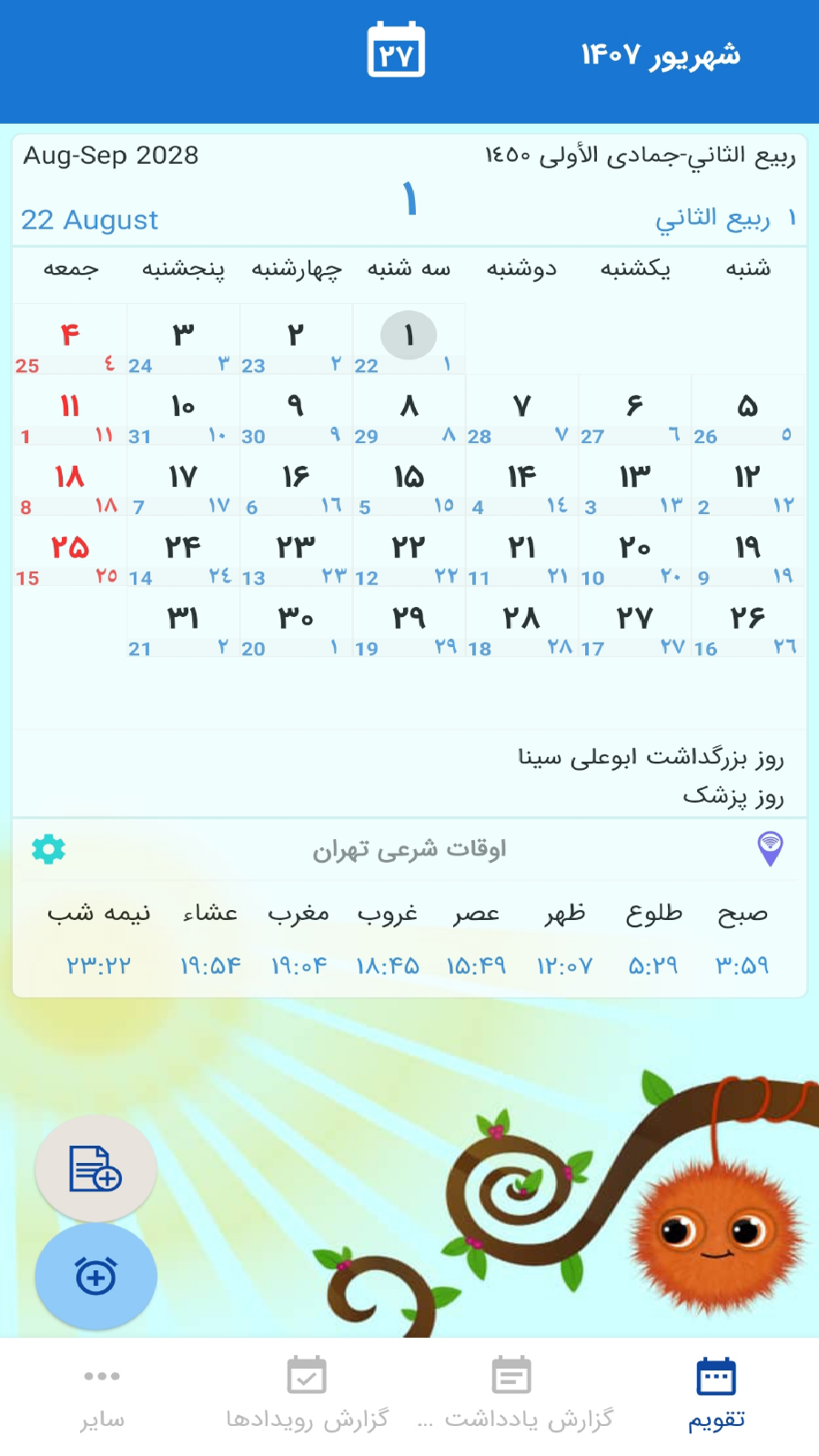
Task: Add a new note with the document icon
Action: click(x=96, y=1168)
